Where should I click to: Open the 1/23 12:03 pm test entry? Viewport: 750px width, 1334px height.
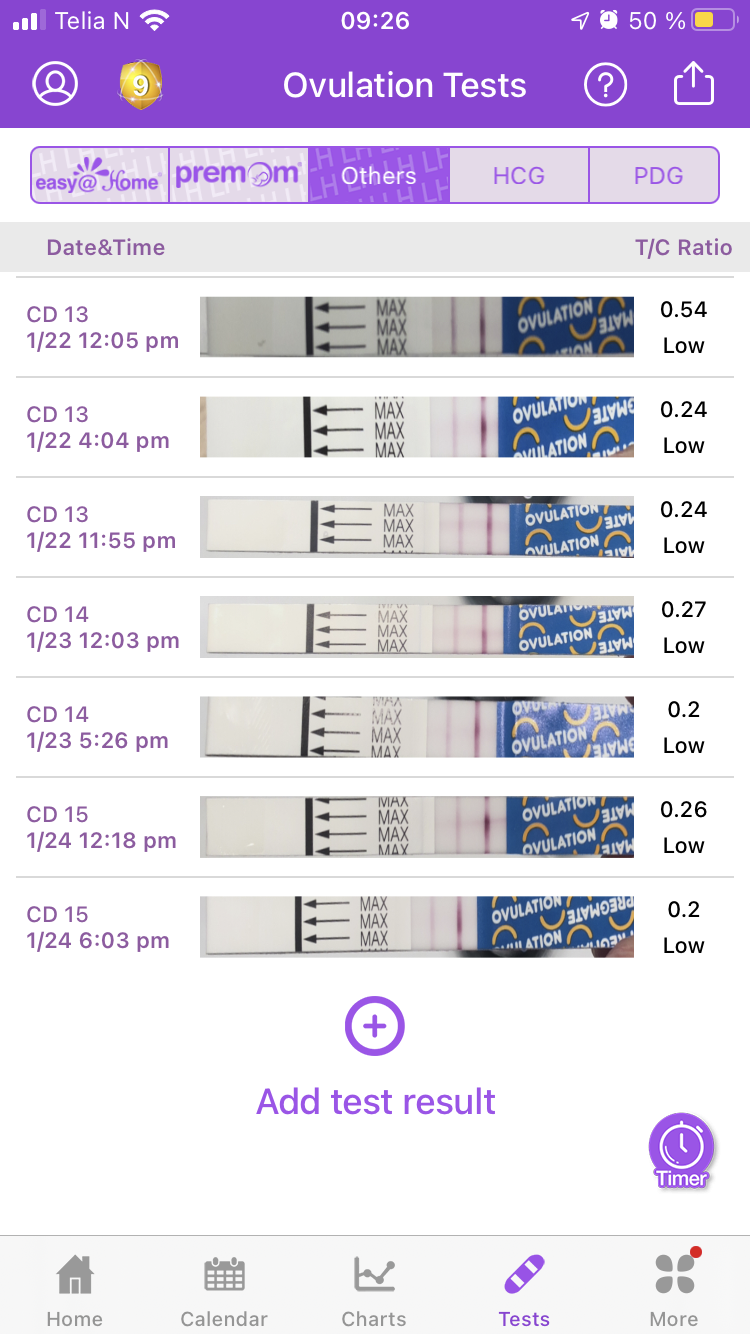[x=375, y=627]
